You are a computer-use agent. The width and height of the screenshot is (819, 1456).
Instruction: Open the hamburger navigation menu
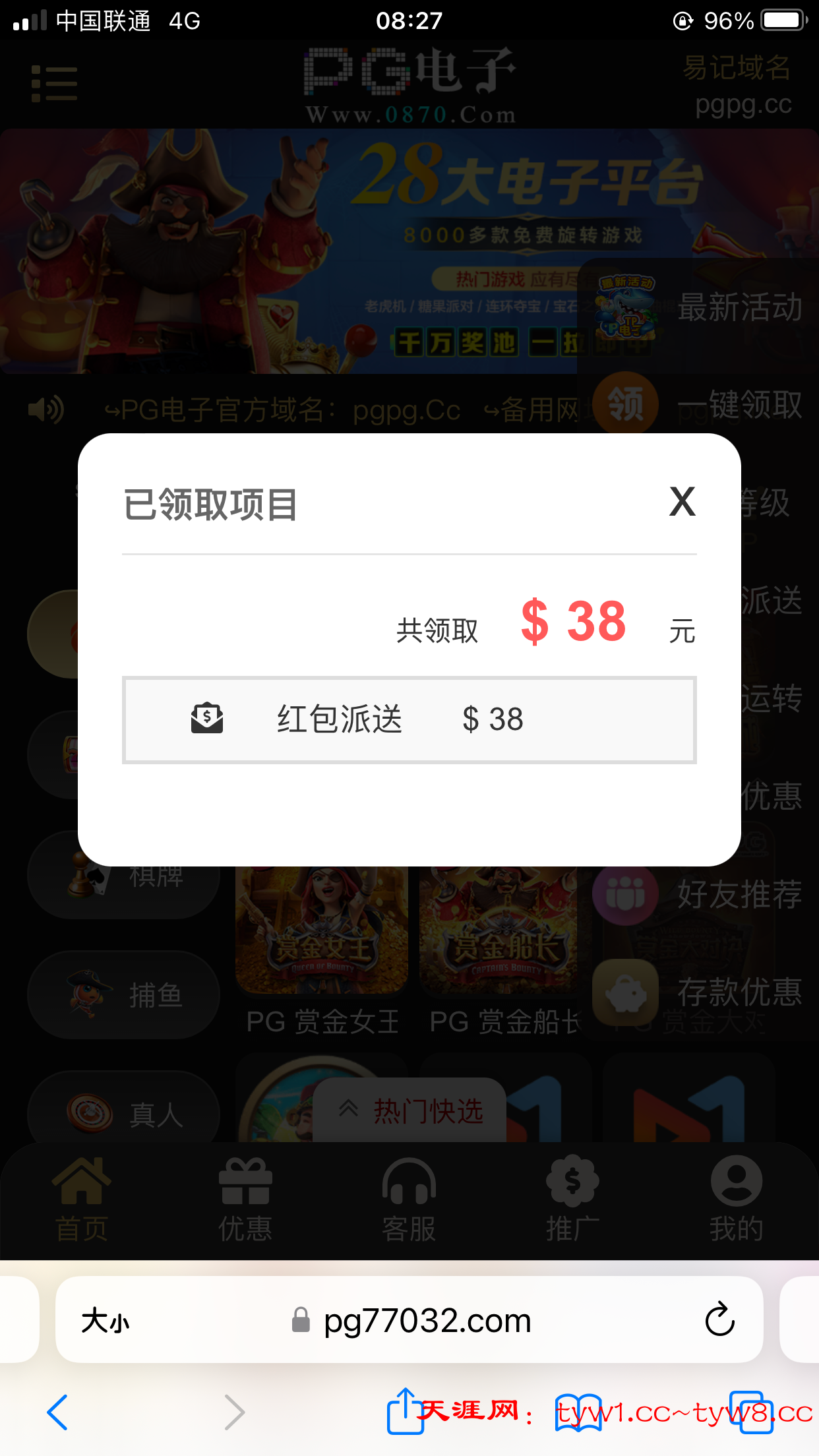55,83
